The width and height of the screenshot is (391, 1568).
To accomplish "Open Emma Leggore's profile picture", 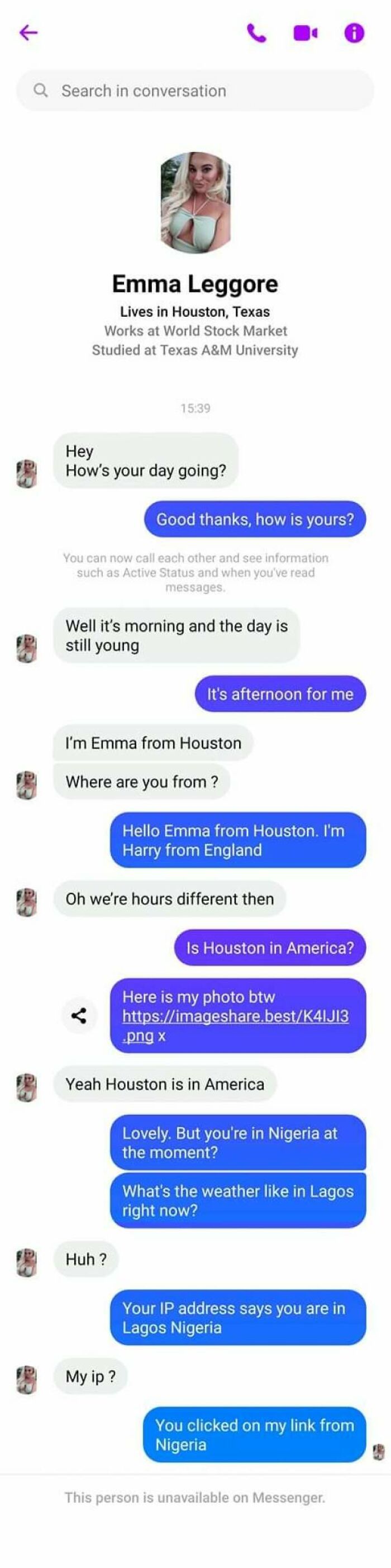I will [x=195, y=203].
